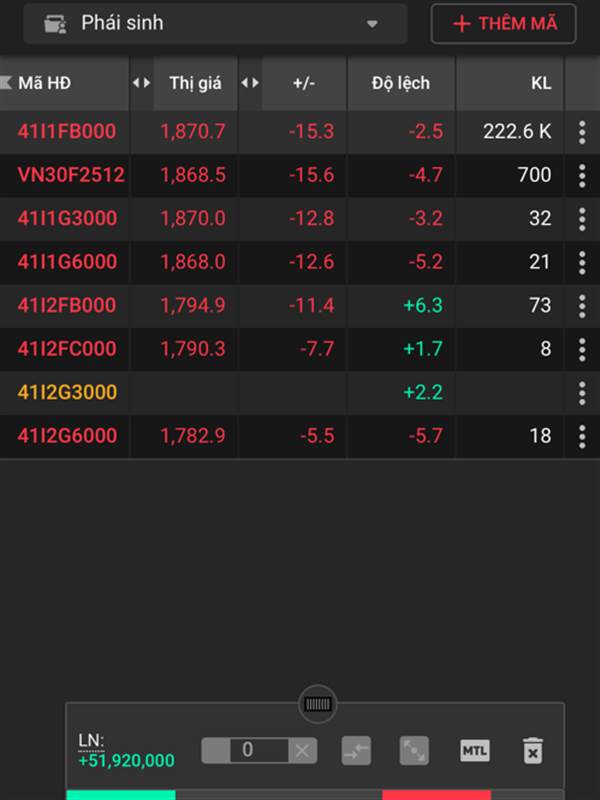Select the MTL order type
Viewport: 600px width, 800px height.
point(475,750)
